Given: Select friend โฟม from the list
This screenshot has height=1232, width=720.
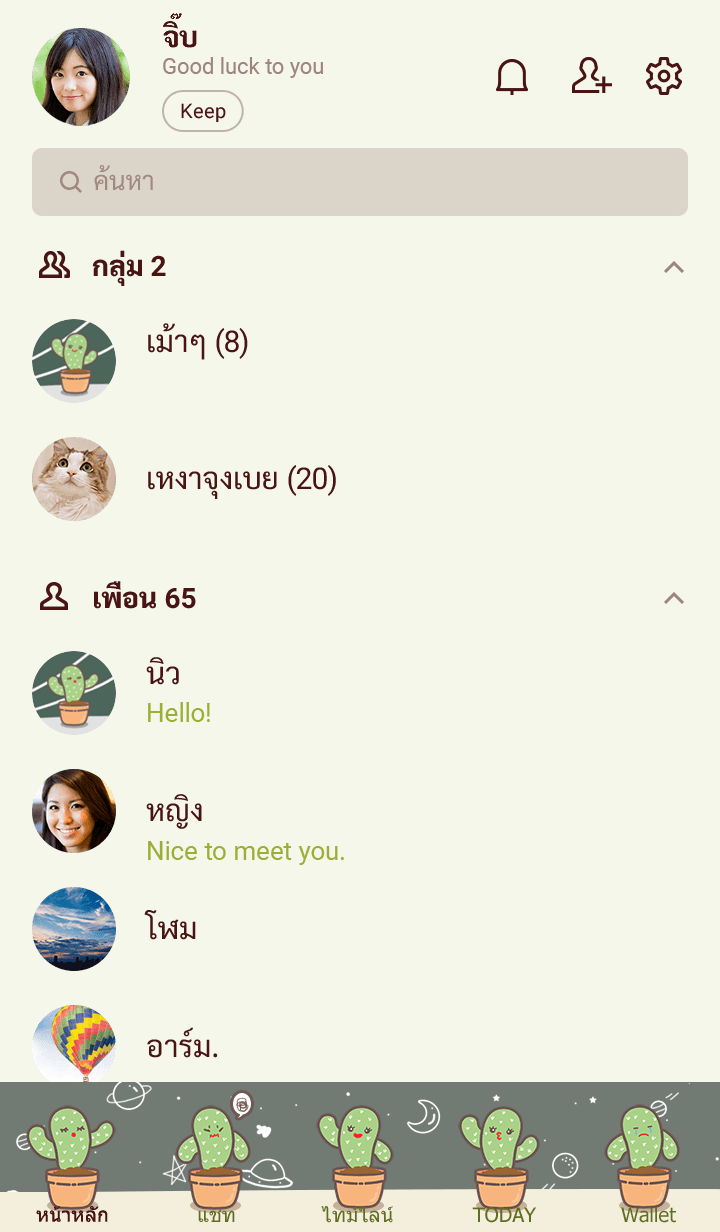Looking at the screenshot, I should click(172, 929).
